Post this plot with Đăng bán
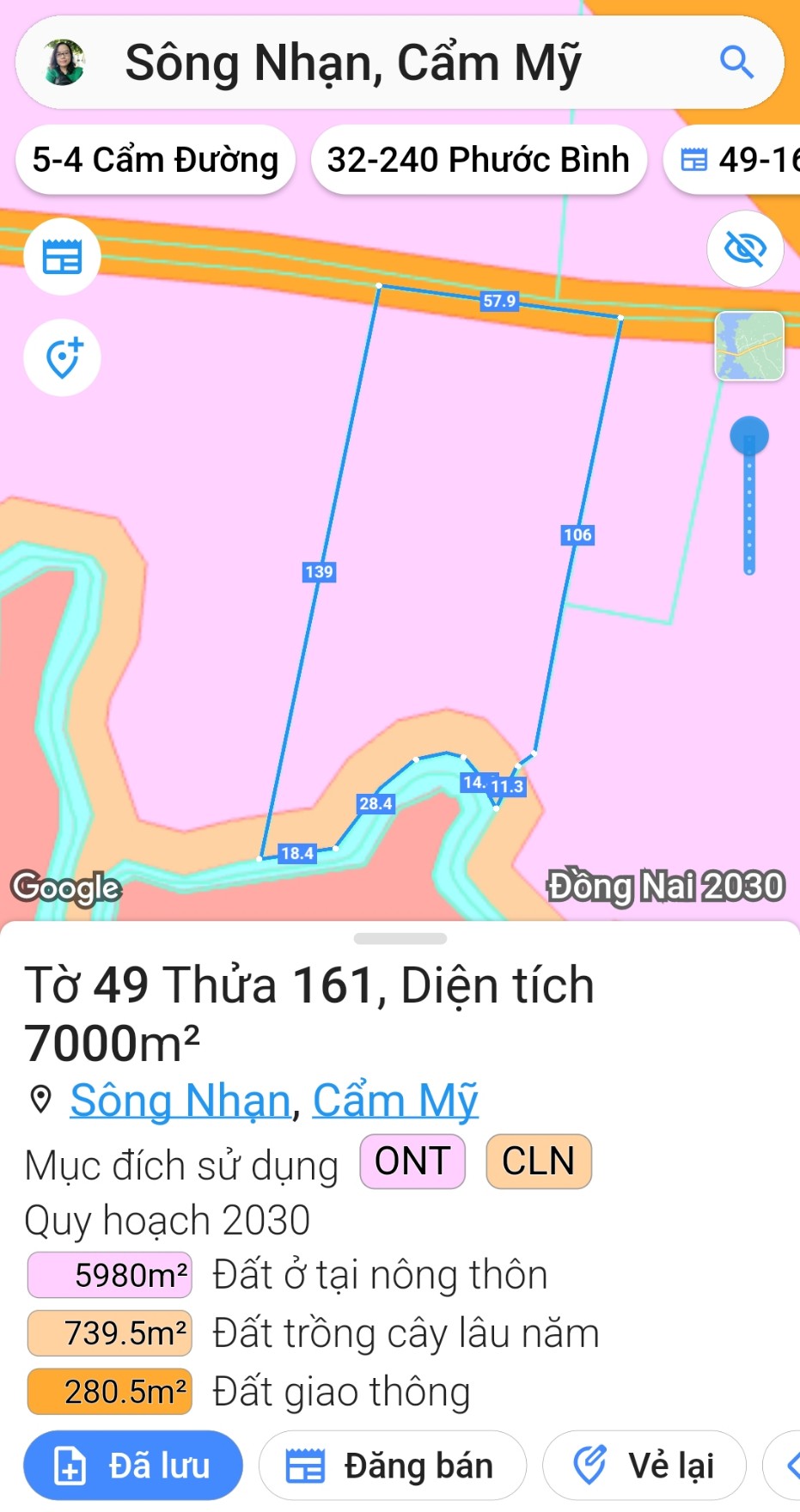The width and height of the screenshot is (800, 1512). pyautogui.click(x=392, y=1466)
